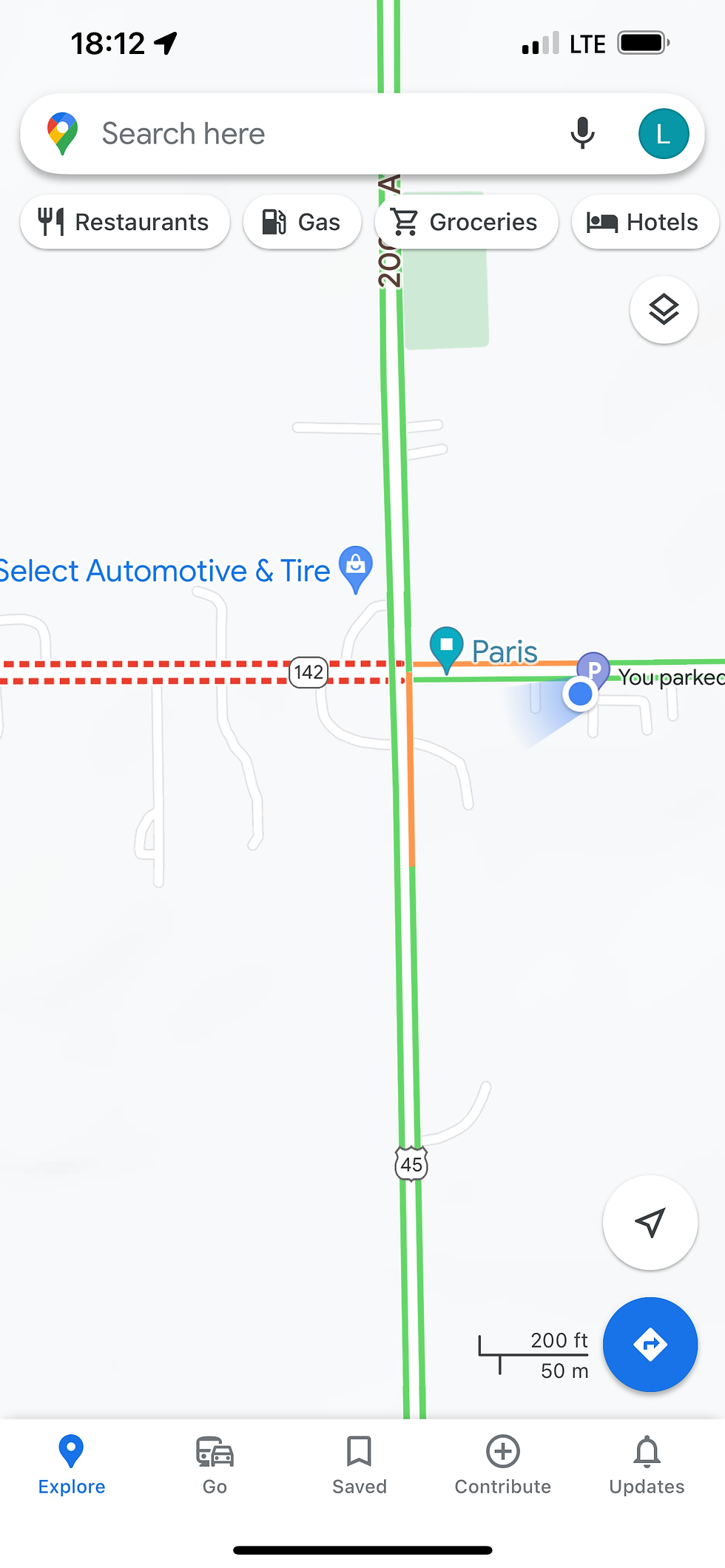The height and width of the screenshot is (1568, 725).
Task: Switch to the Saved tab
Action: pyautogui.click(x=359, y=1464)
